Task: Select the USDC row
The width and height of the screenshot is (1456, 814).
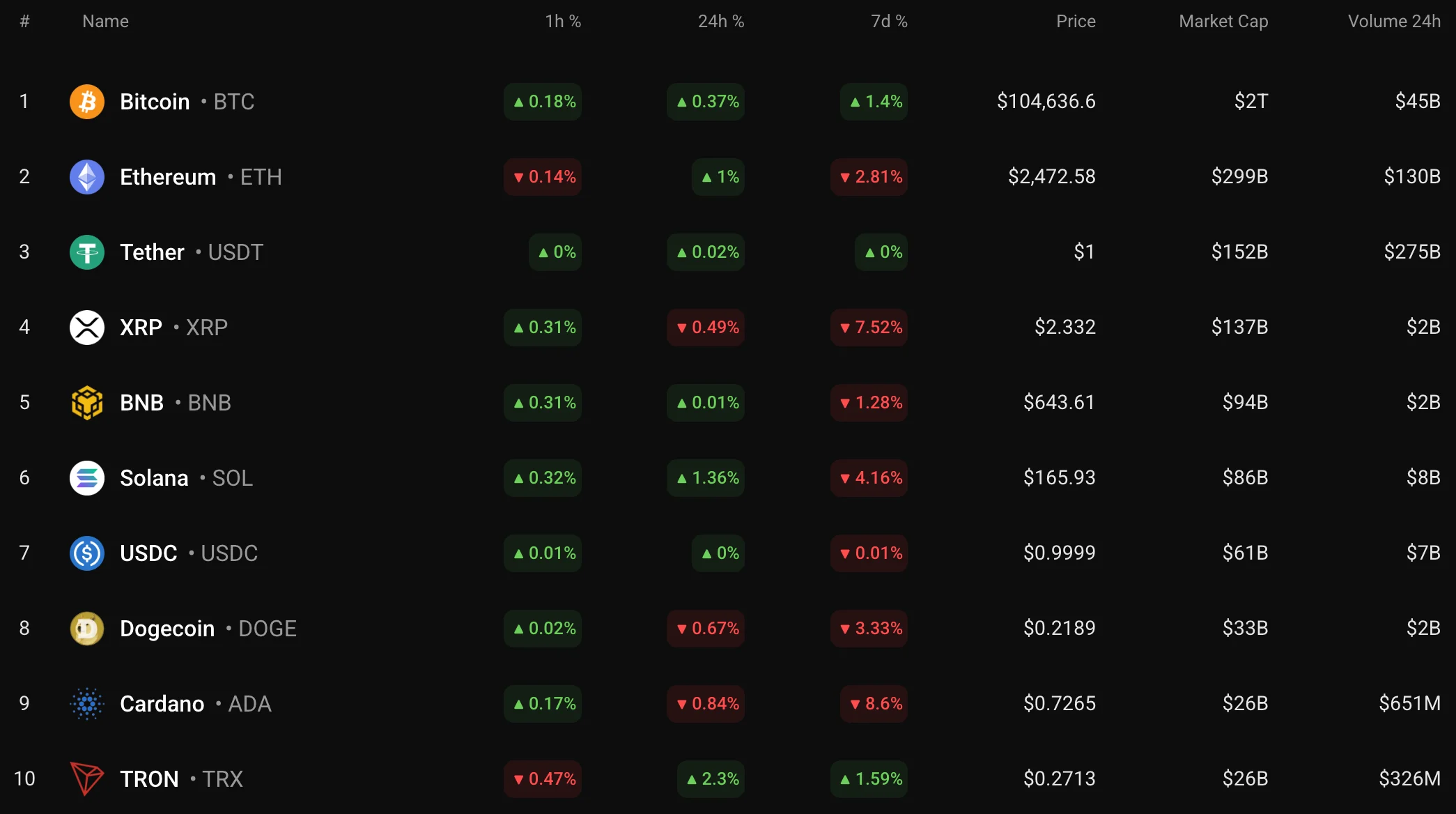Action: 148,553
